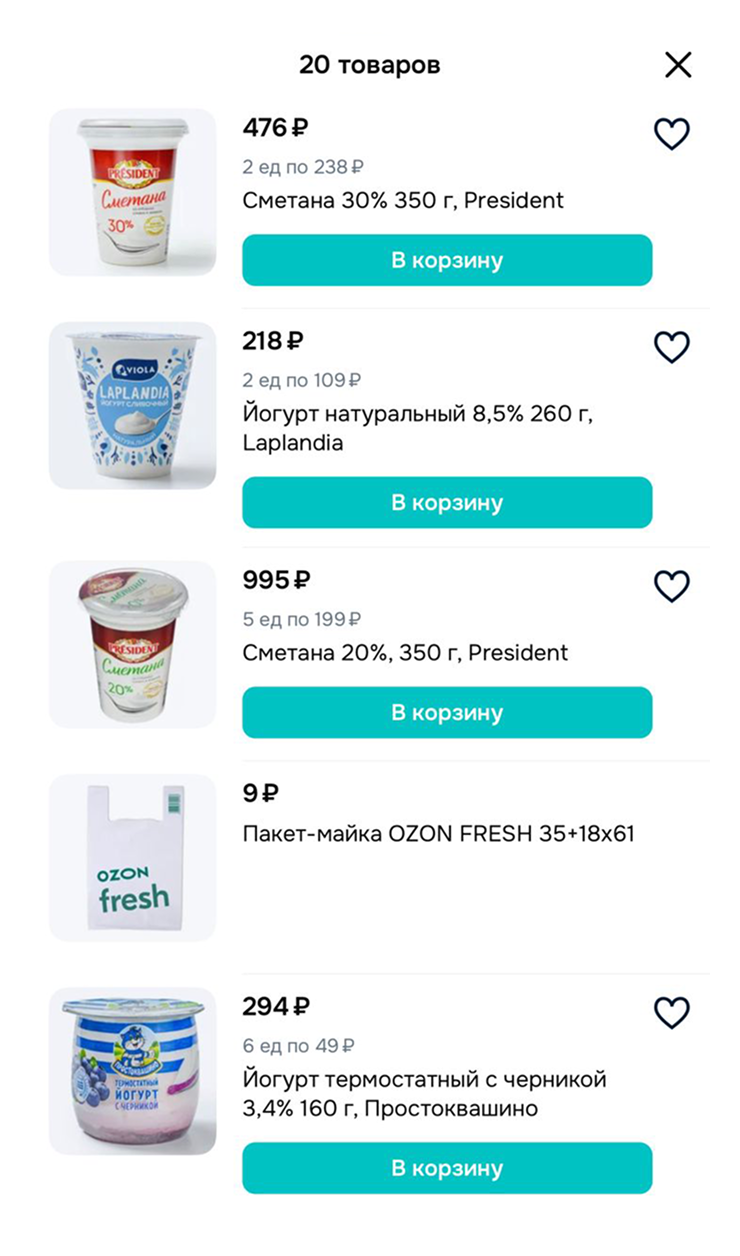Add Сметана 30% President to cart
This screenshot has height=1256, width=740.
tap(446, 259)
